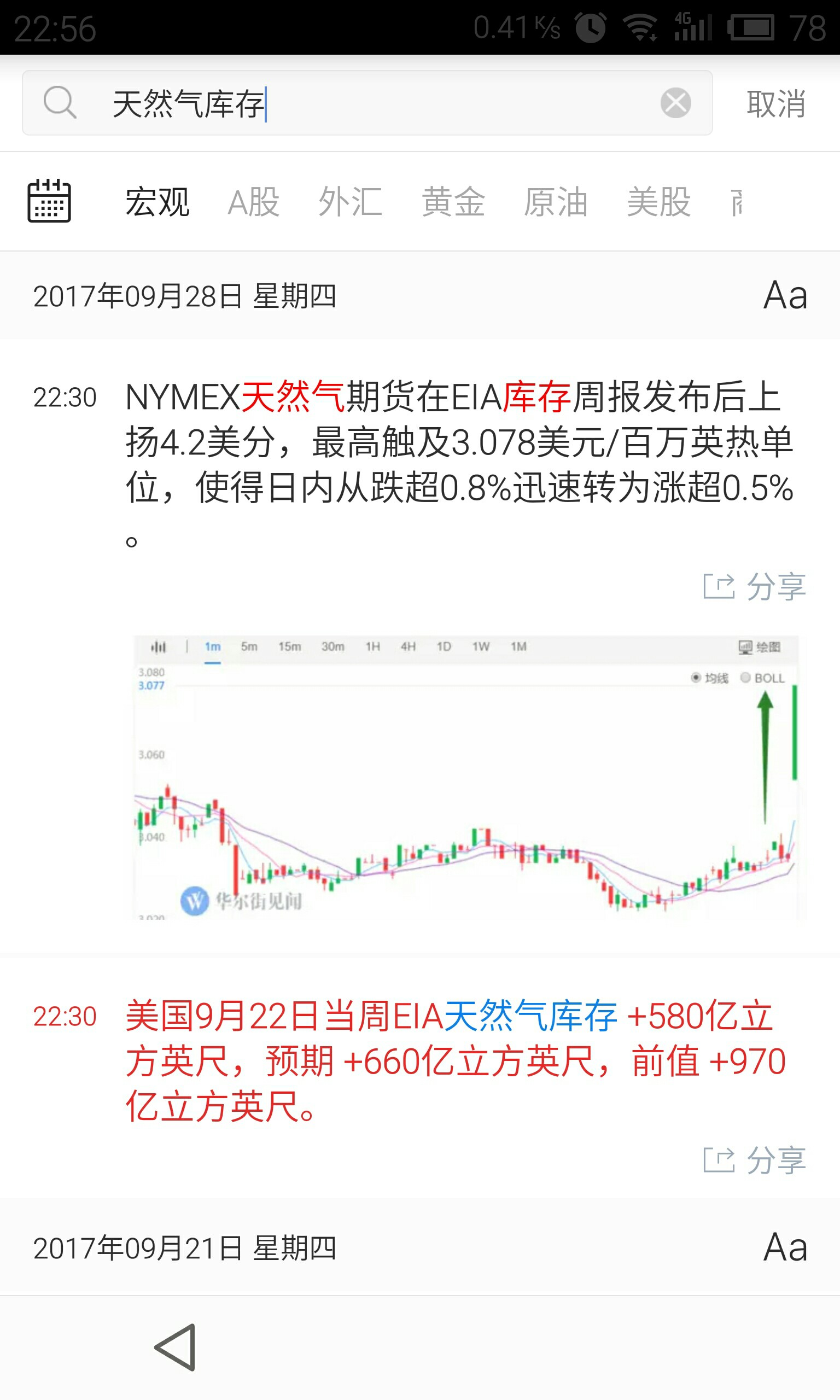The image size is (840, 1400).
Task: Open the NYMEX天然气期货 news item
Action: click(x=459, y=464)
